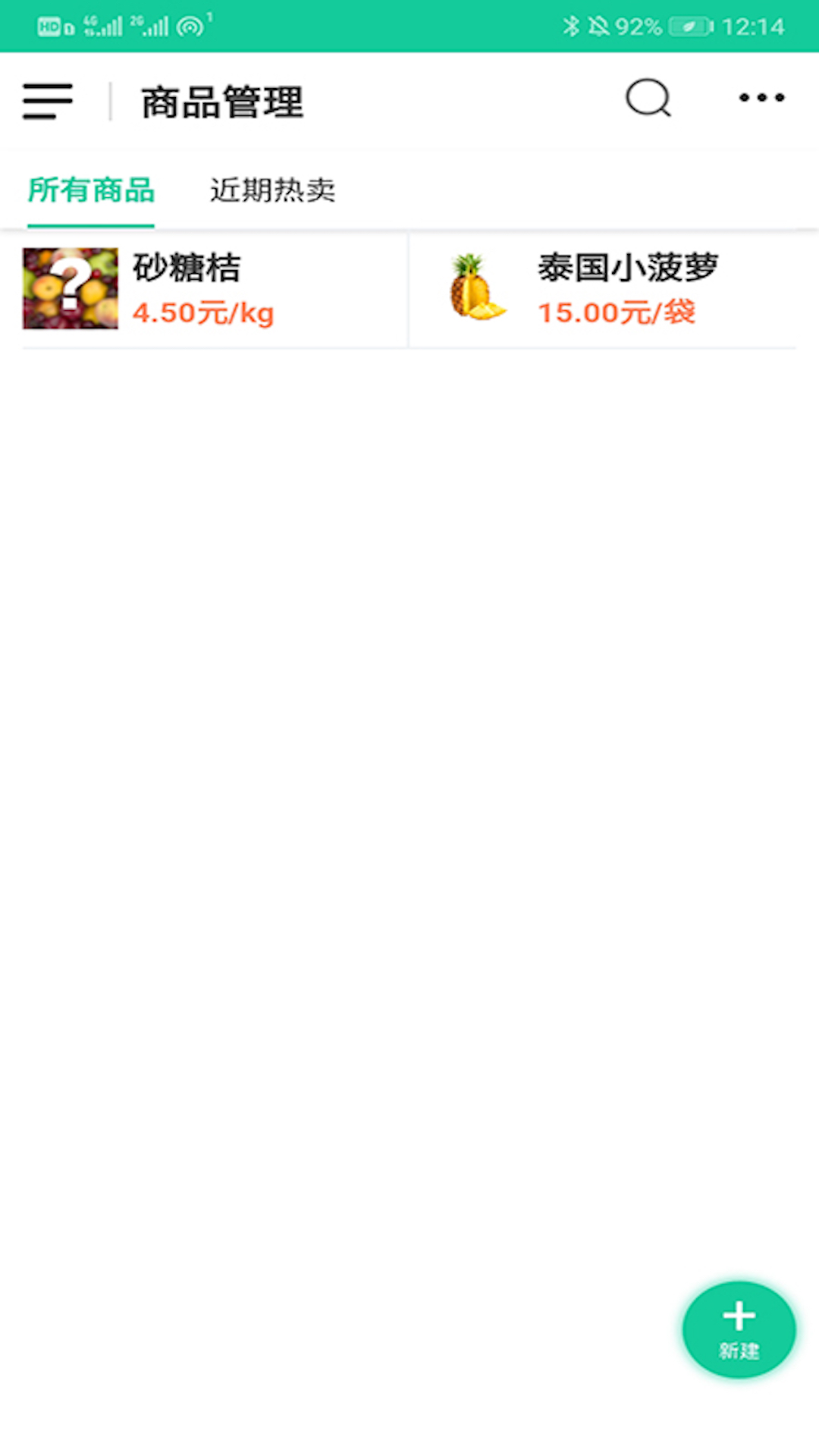Tap the search icon
Viewport: 819px width, 1456px height.
click(x=648, y=99)
